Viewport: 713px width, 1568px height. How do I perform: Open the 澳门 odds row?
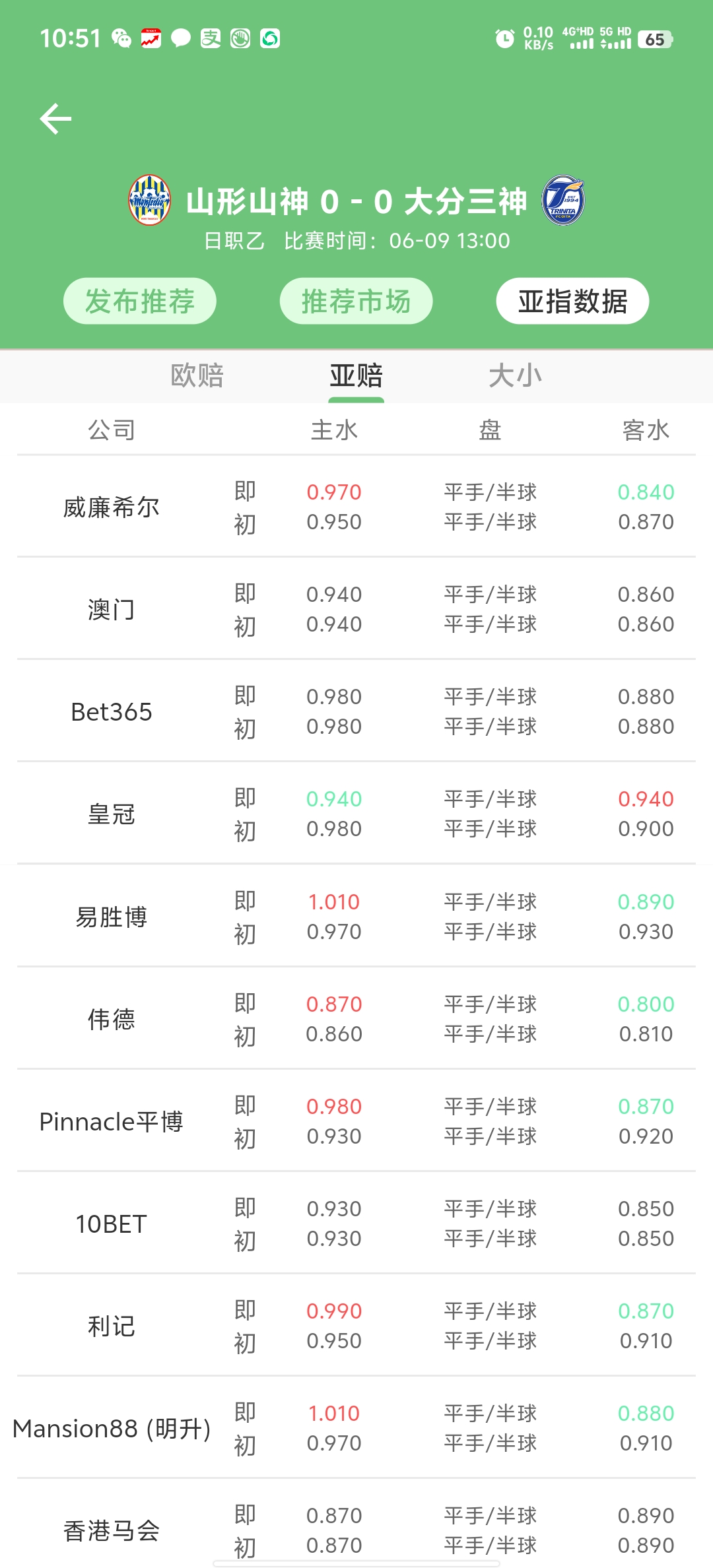[x=356, y=609]
